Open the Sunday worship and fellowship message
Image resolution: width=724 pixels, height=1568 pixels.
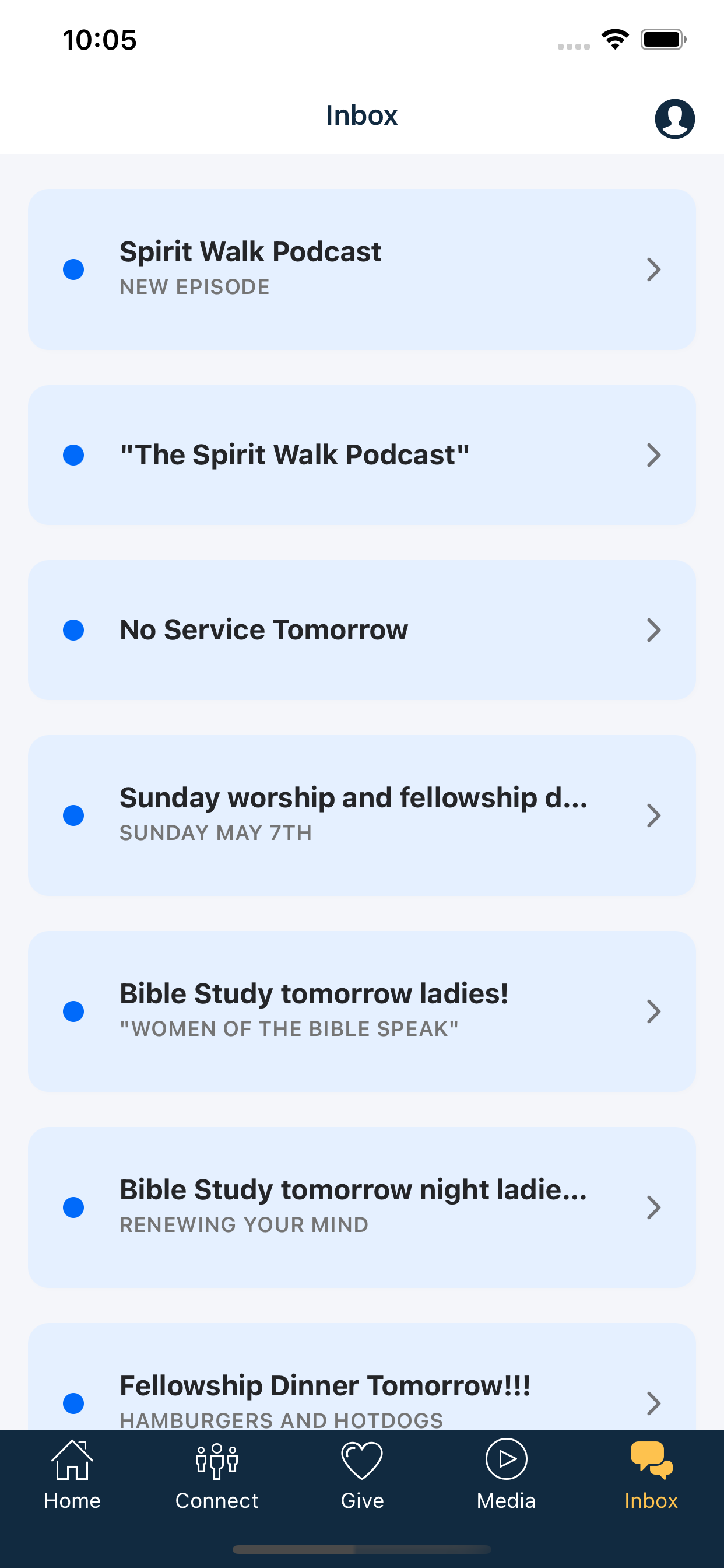(x=362, y=815)
